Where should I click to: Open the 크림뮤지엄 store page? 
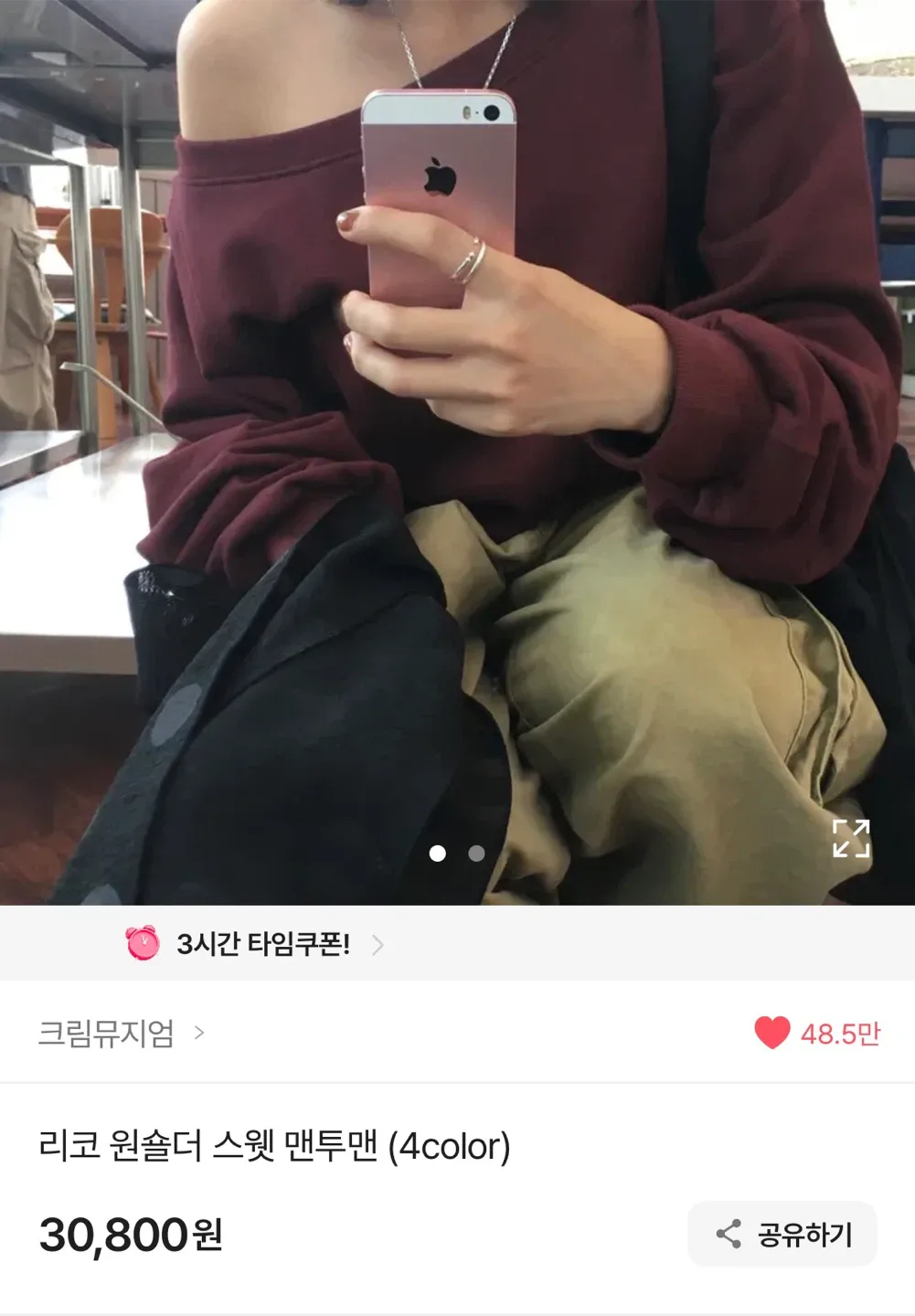coord(121,1034)
